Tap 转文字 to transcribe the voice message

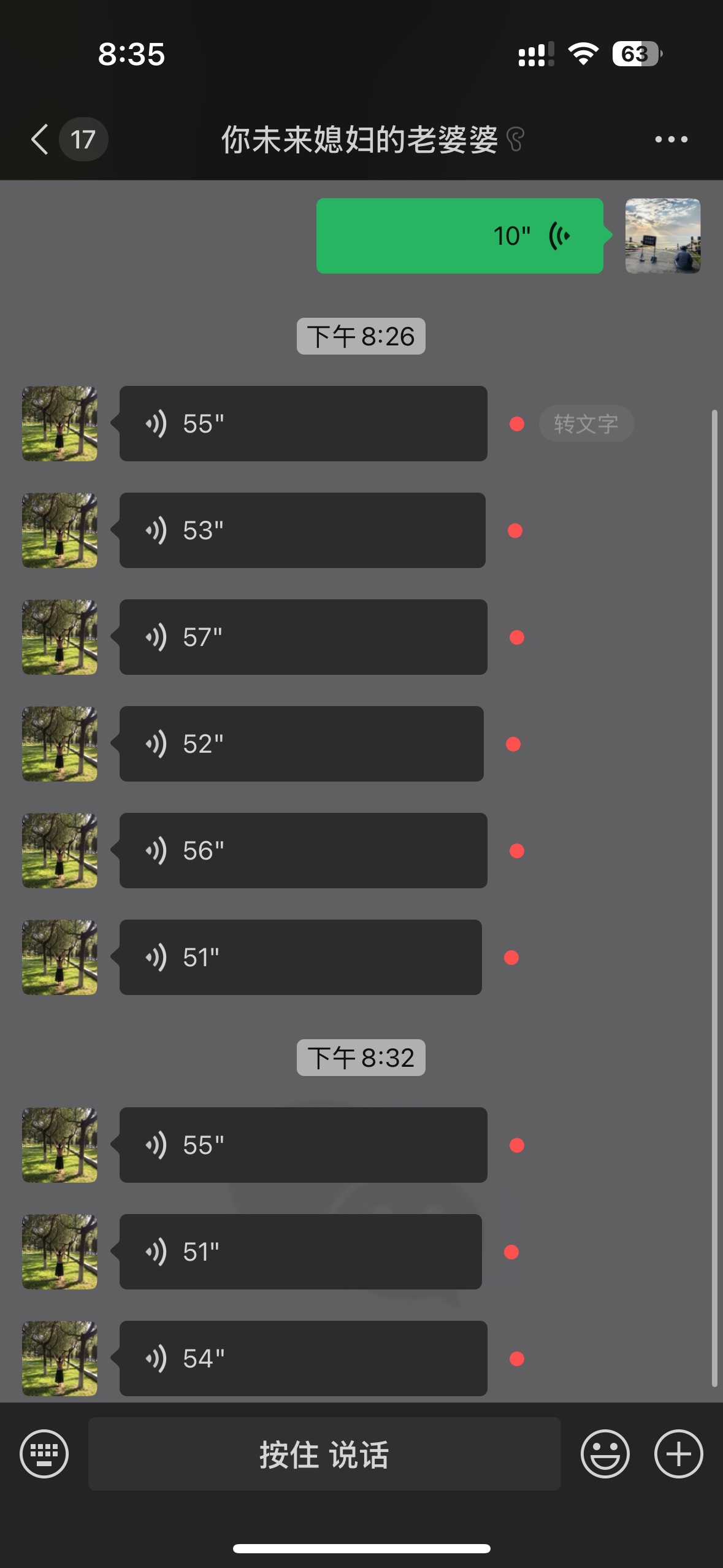pos(586,424)
